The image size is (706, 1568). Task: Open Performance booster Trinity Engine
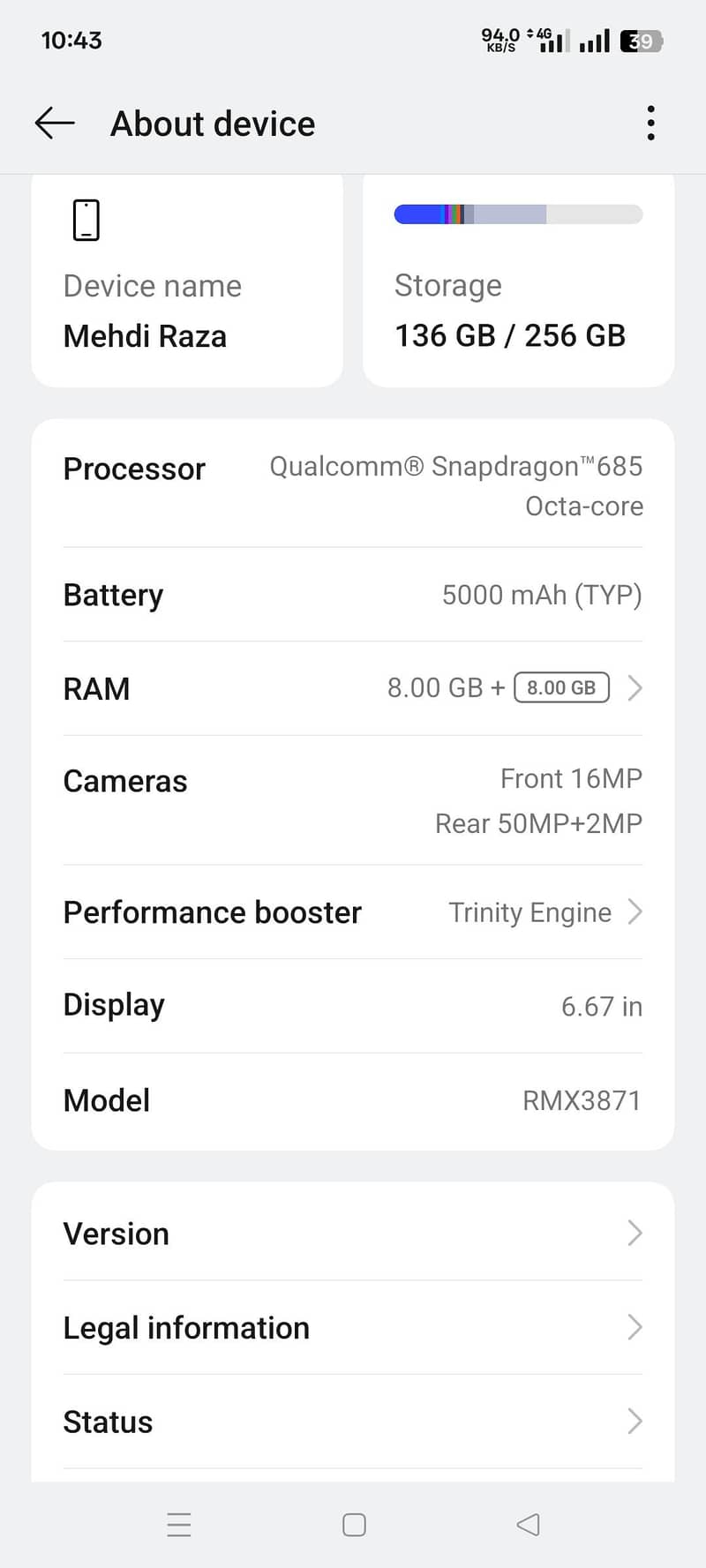coord(353,912)
